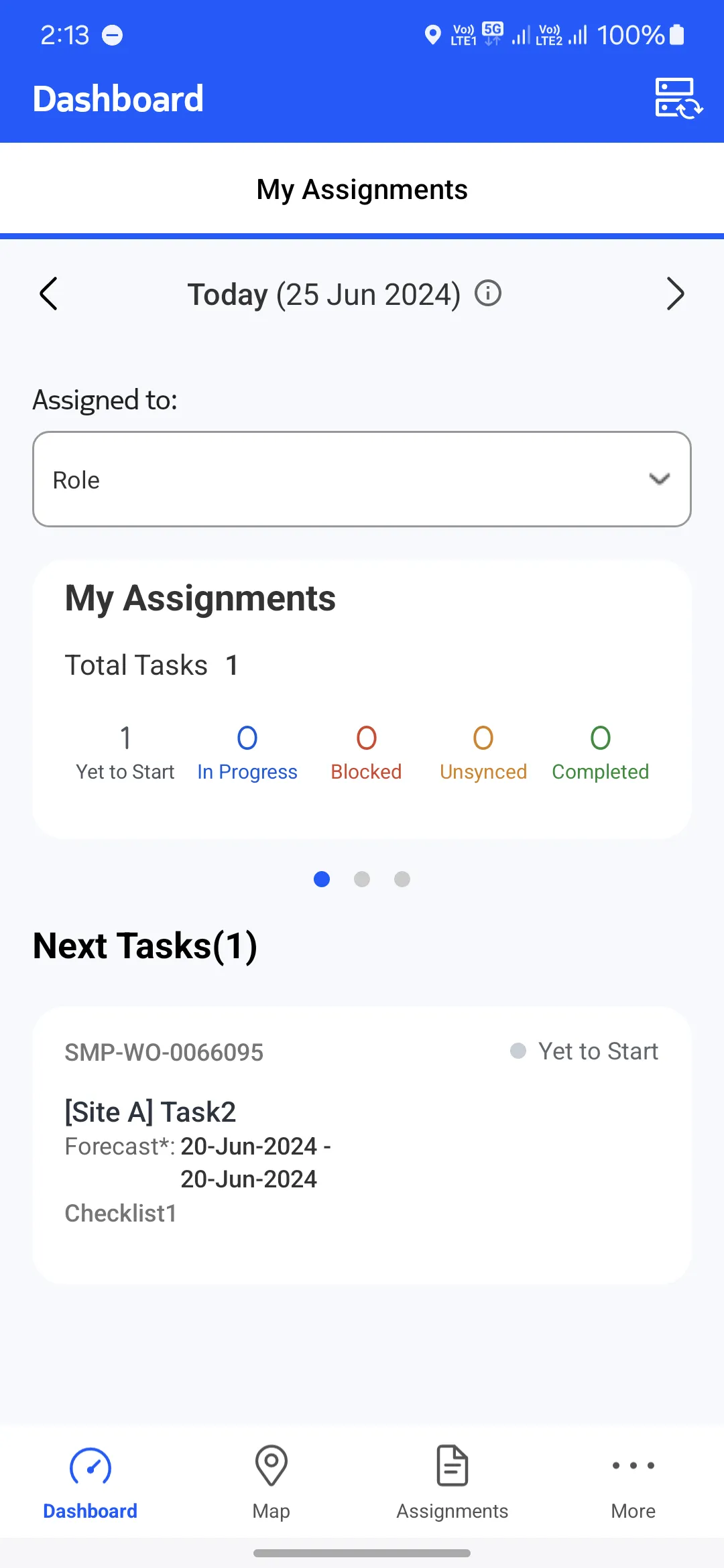This screenshot has height=1568, width=724.
Task: Switch to the My Assignments tab
Action: coord(362,190)
